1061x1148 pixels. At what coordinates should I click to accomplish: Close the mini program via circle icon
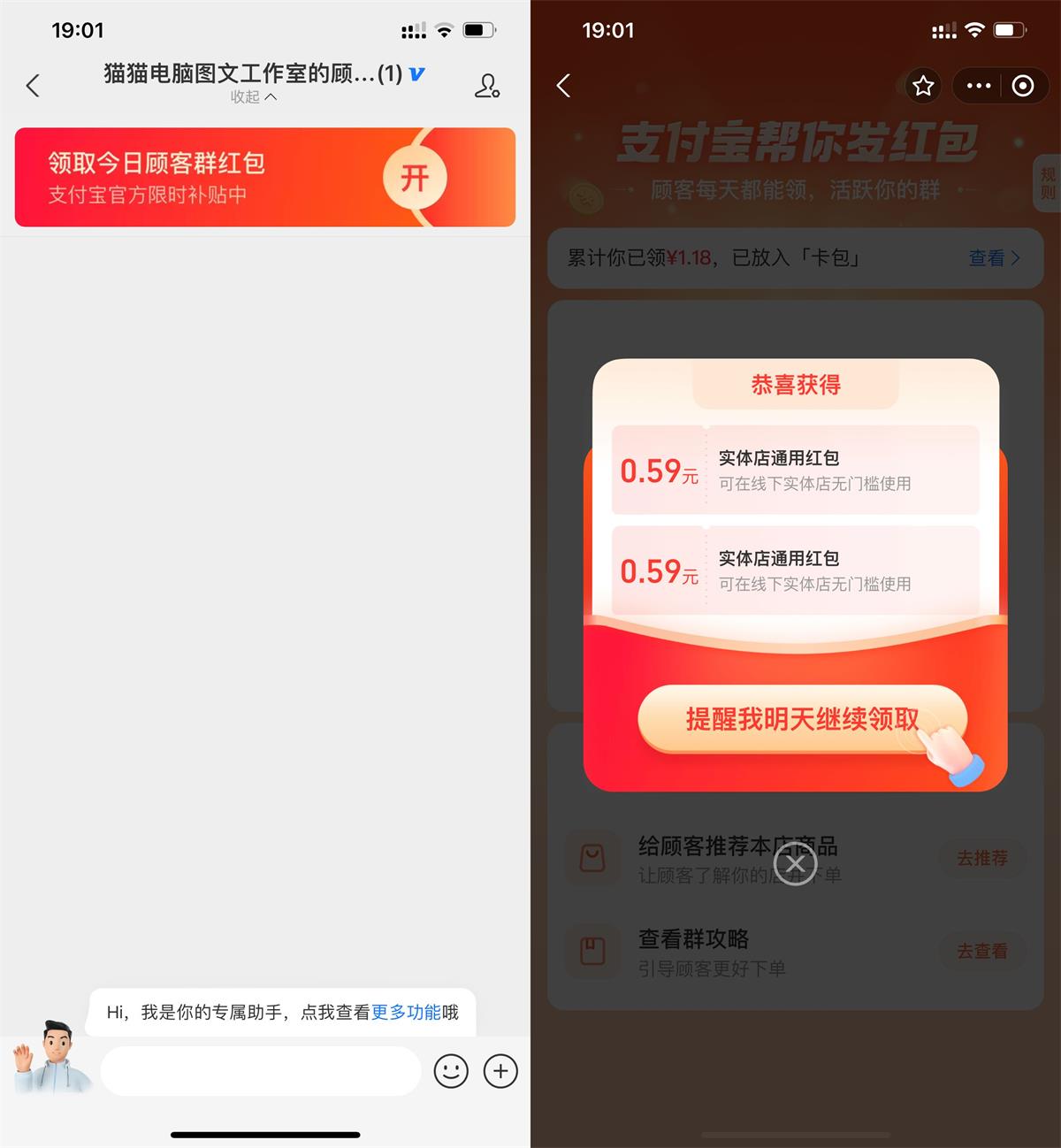pyautogui.click(x=1023, y=86)
